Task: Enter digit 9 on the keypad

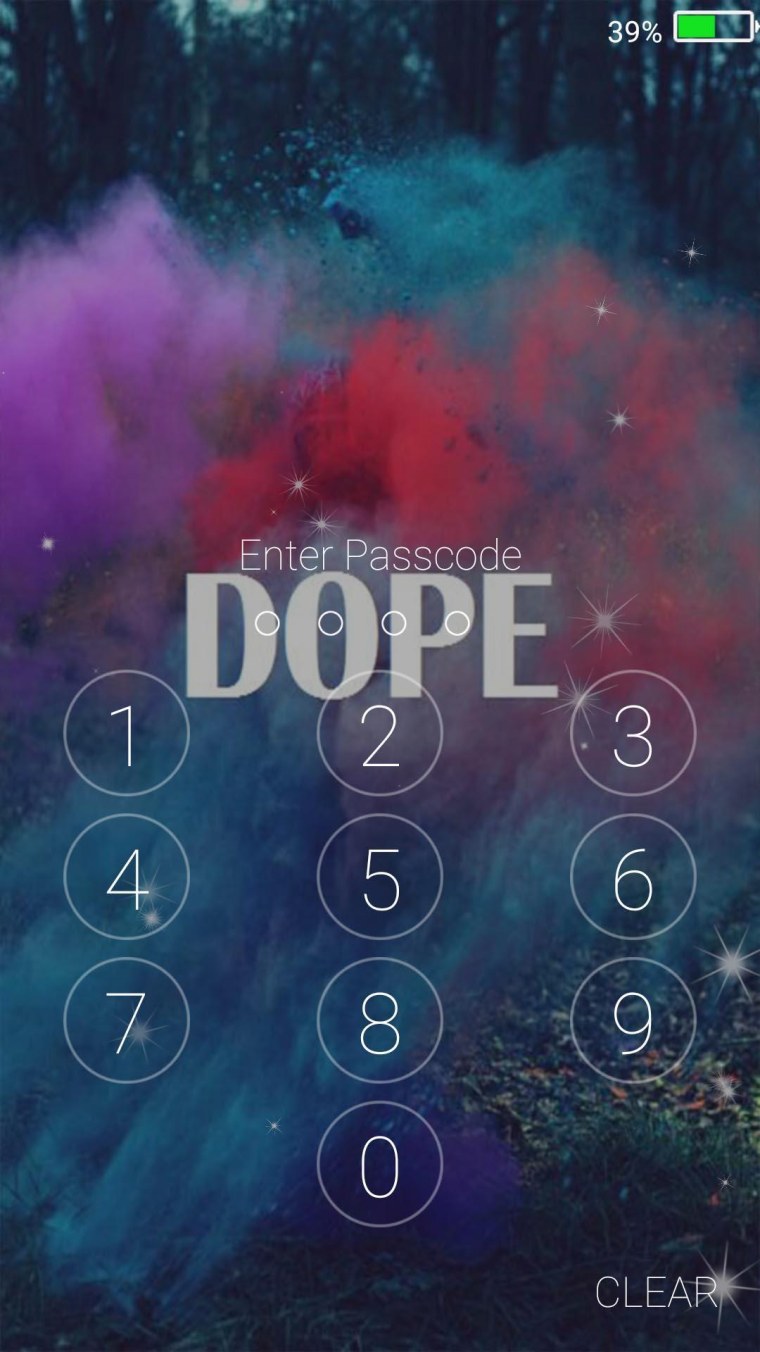Action: (633, 1021)
